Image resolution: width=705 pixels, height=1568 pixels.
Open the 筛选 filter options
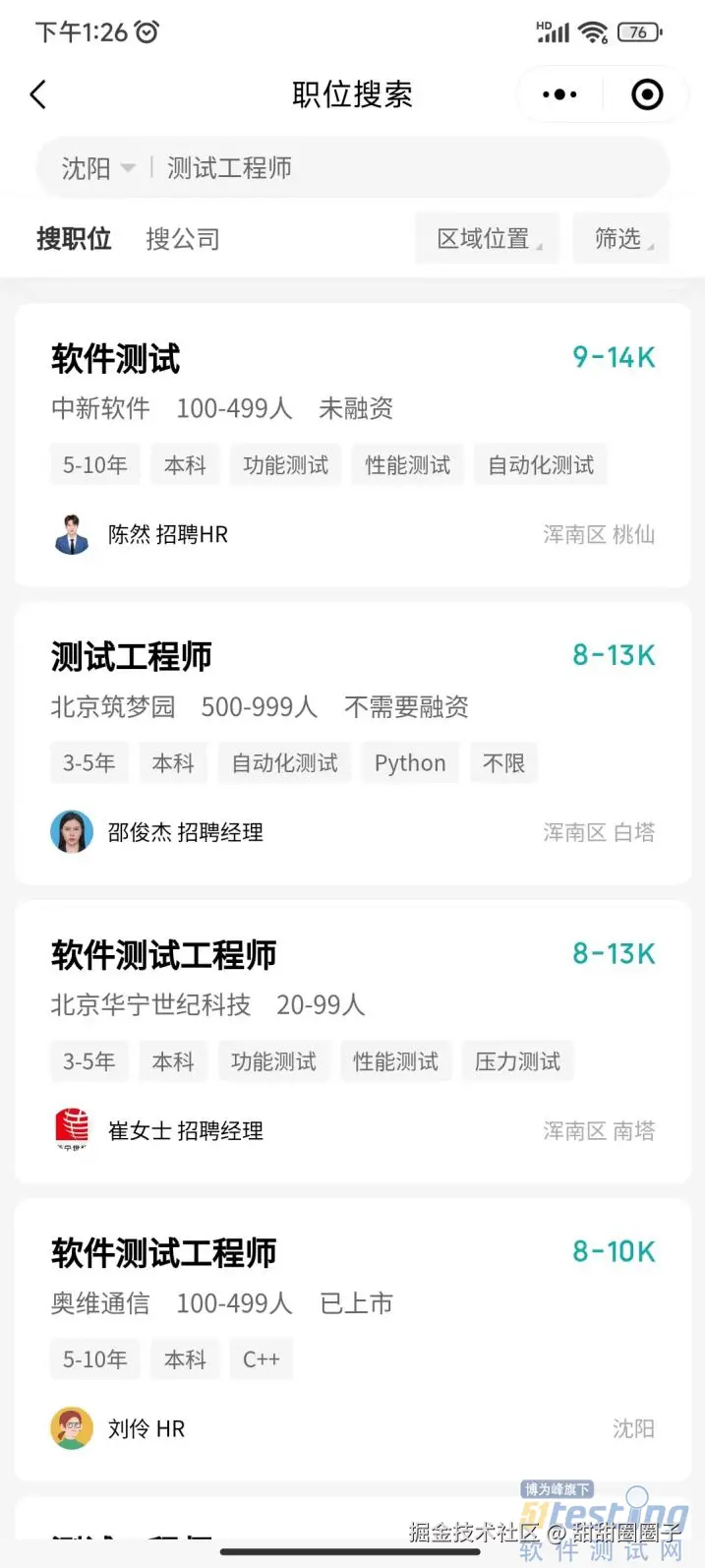pos(621,239)
